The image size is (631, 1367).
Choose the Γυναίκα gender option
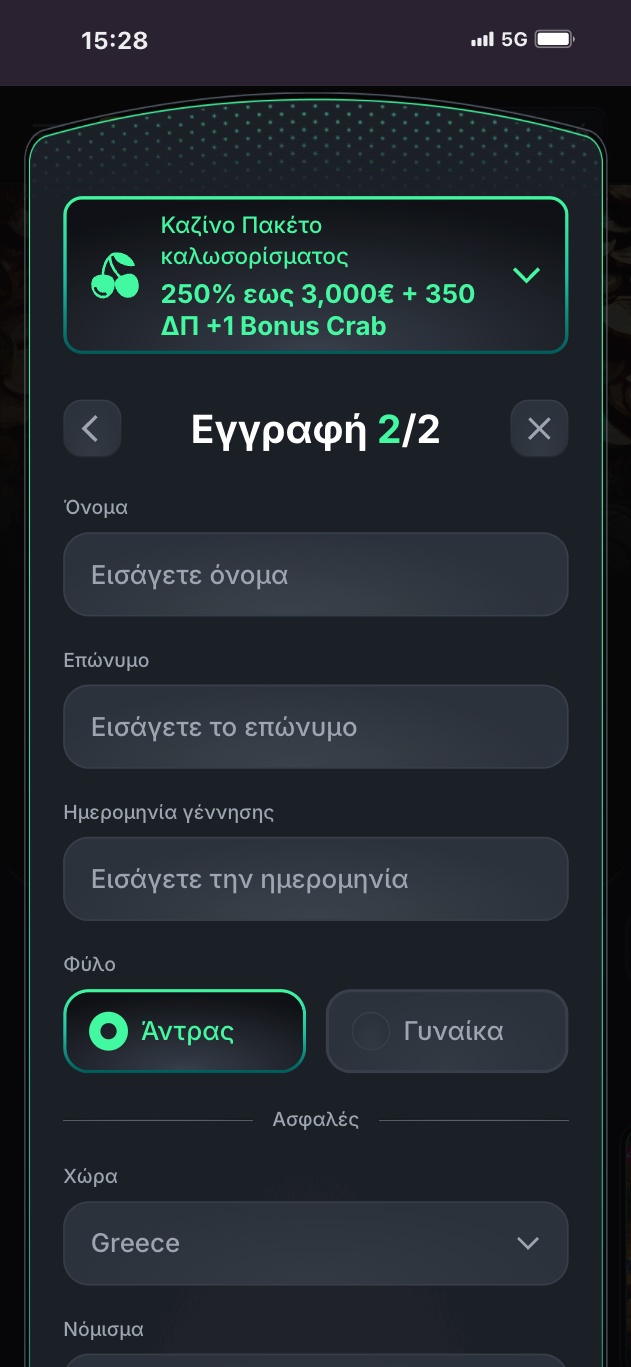(447, 1031)
